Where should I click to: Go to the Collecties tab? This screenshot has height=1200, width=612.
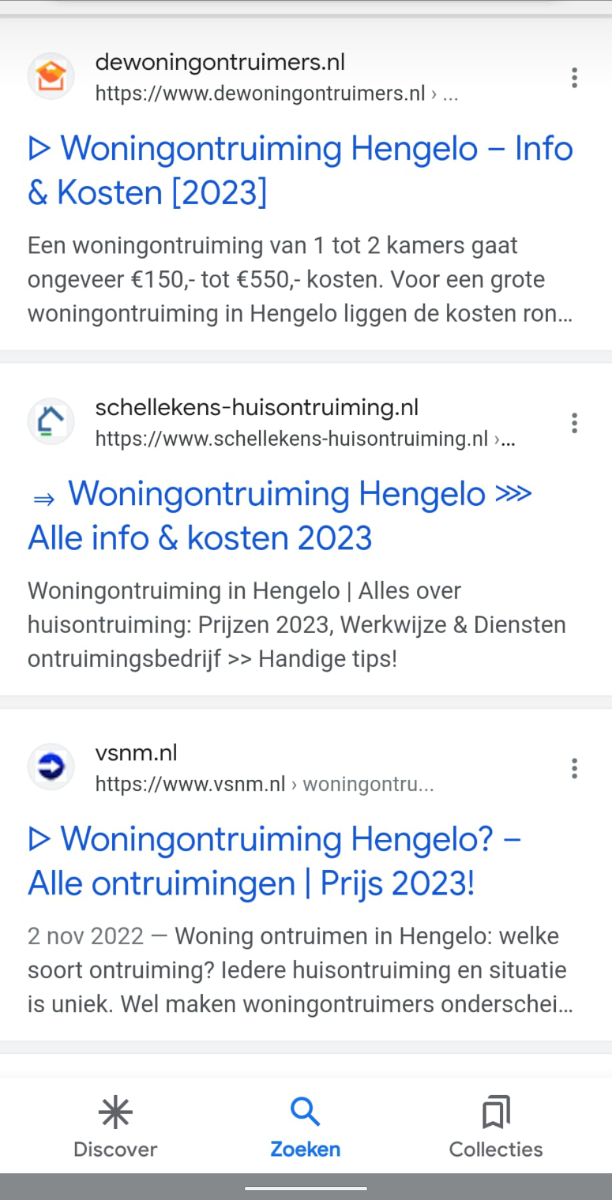pyautogui.click(x=496, y=1127)
